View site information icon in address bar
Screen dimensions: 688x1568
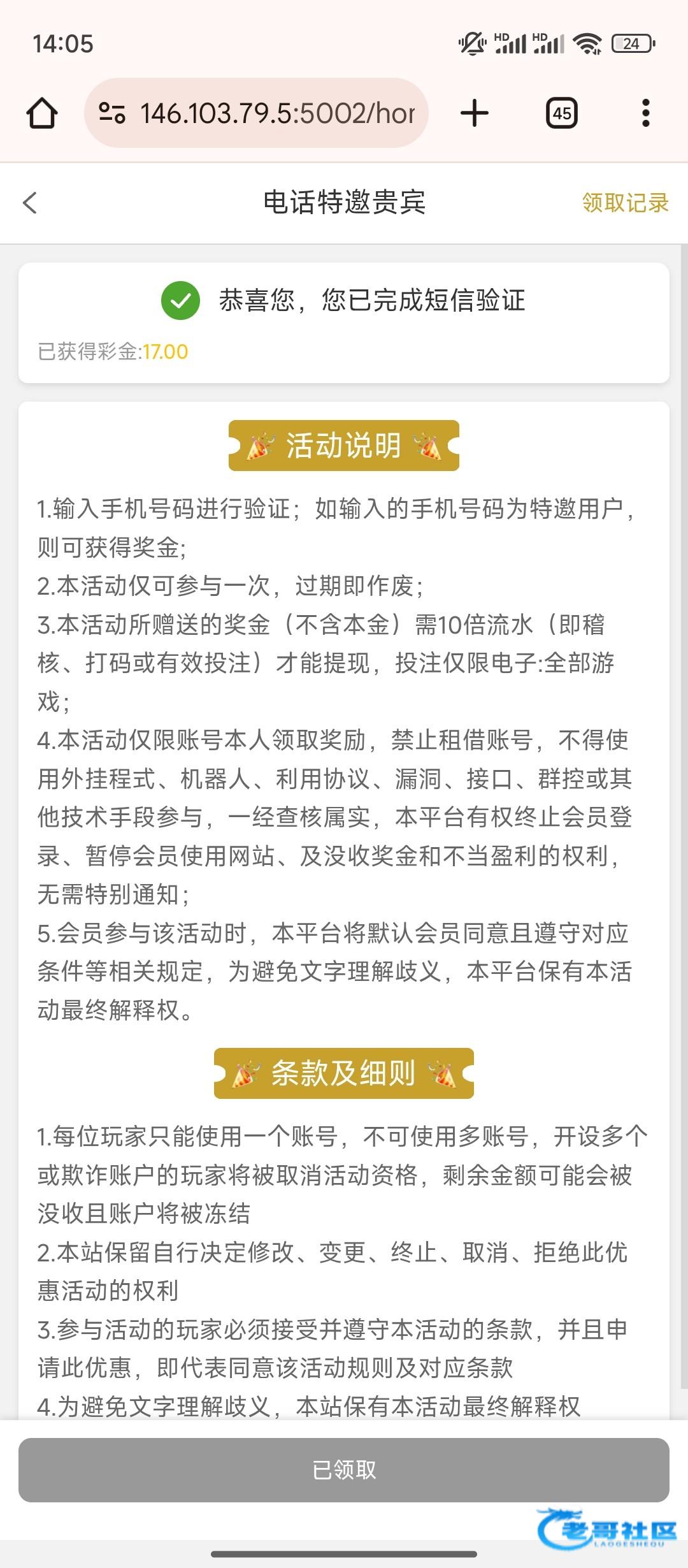click(x=112, y=113)
